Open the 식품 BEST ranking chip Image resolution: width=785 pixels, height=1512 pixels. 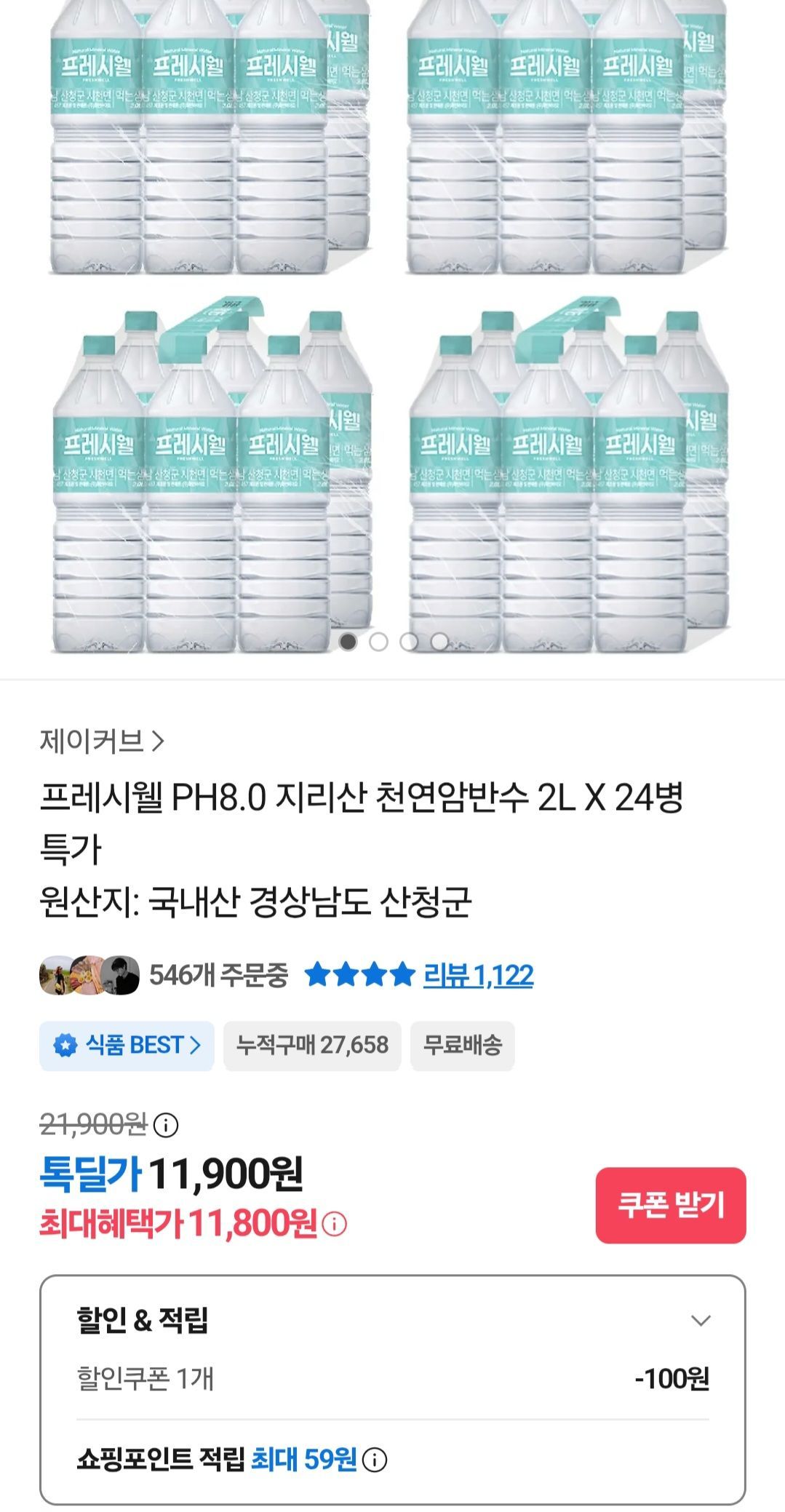tap(127, 1046)
